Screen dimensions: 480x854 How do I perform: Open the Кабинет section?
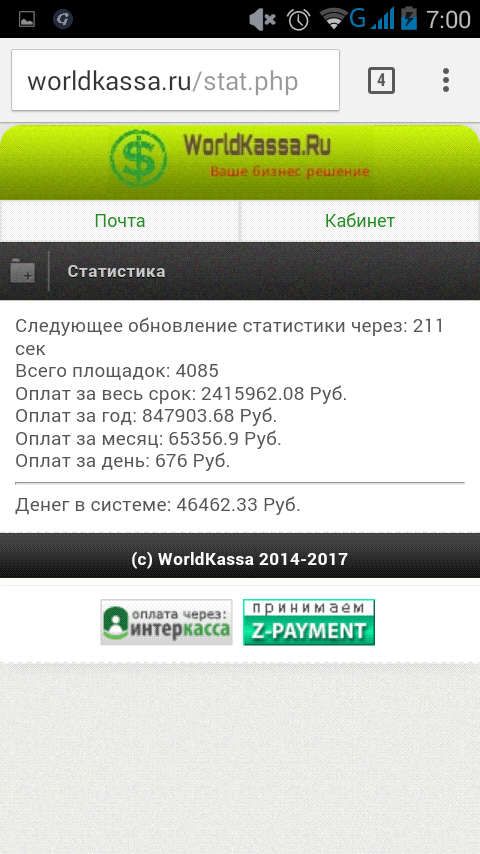[360, 221]
